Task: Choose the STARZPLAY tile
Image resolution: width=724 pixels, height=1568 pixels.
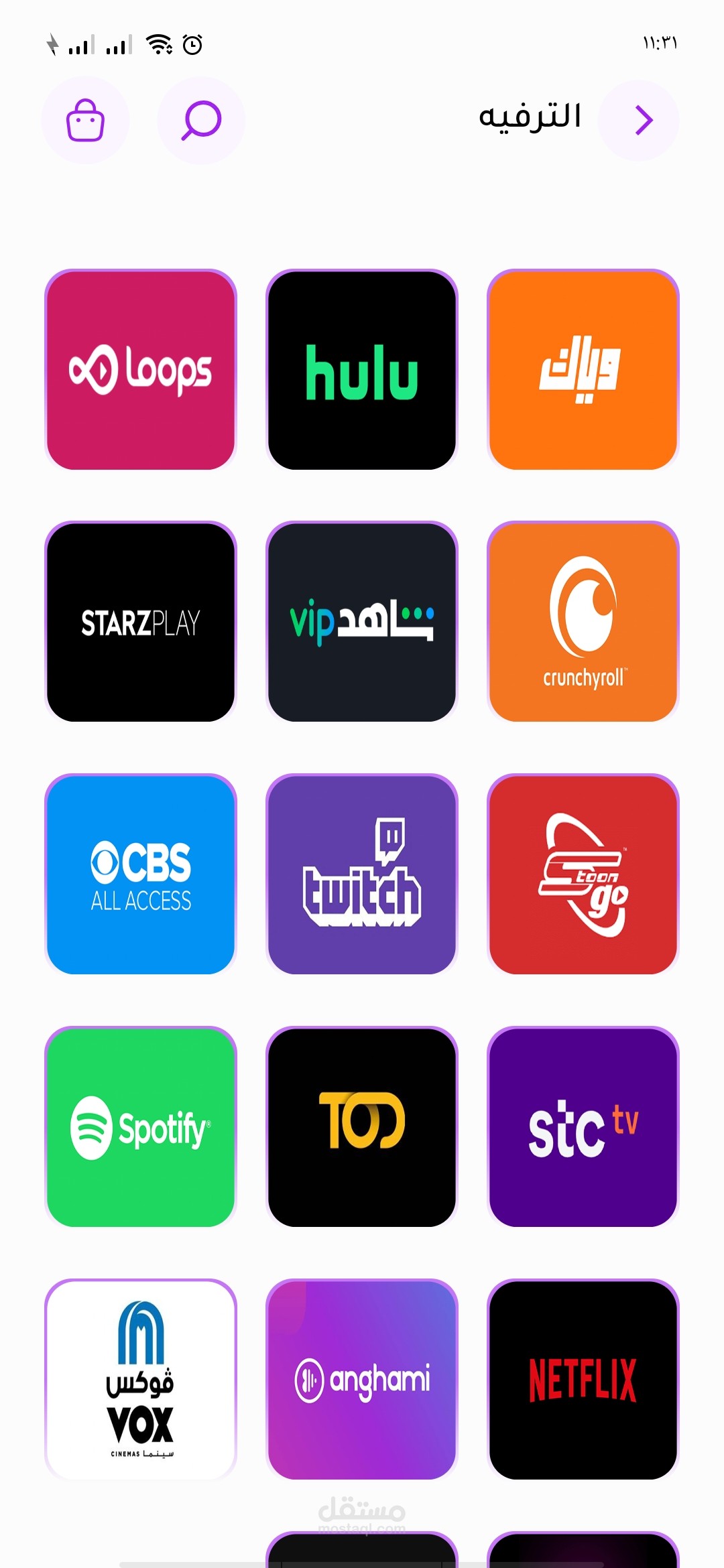Action: point(141,623)
